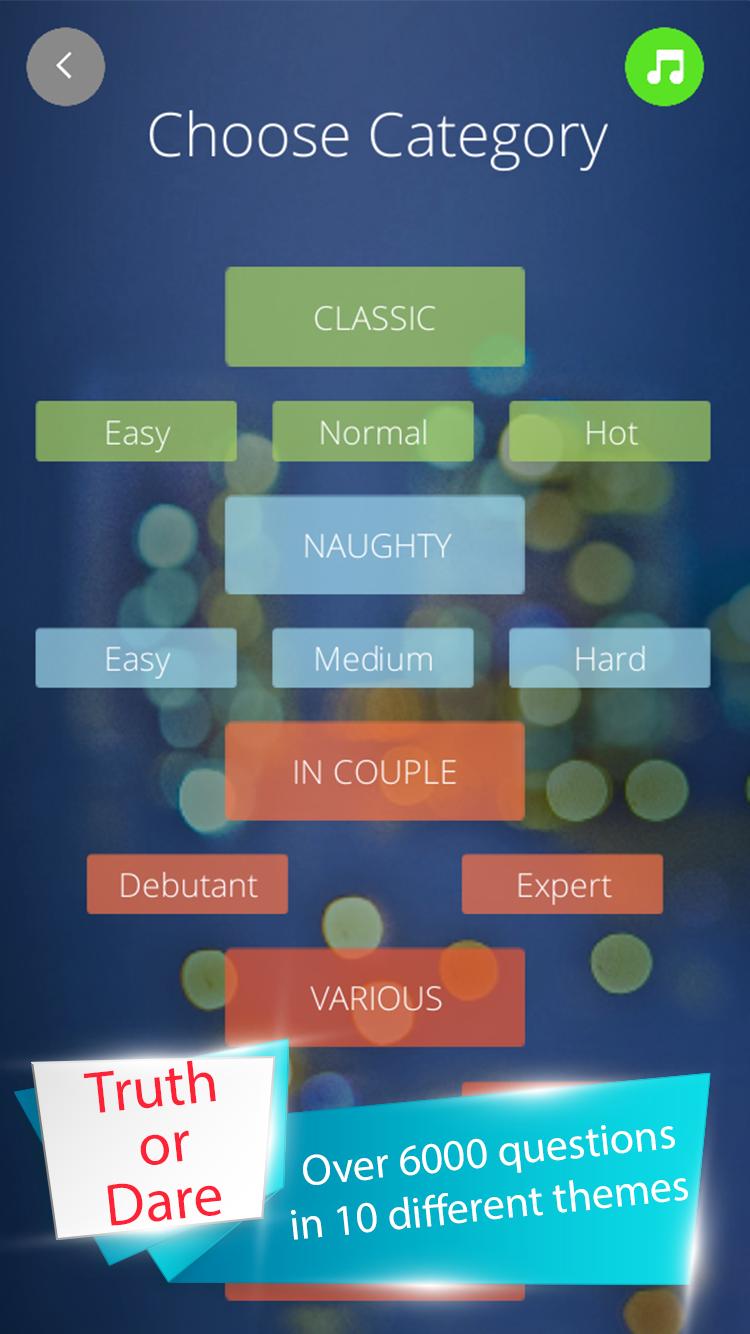Pick Hard level under NAUGHTY
Image resolution: width=750 pixels, height=1334 pixels.
[x=610, y=658]
